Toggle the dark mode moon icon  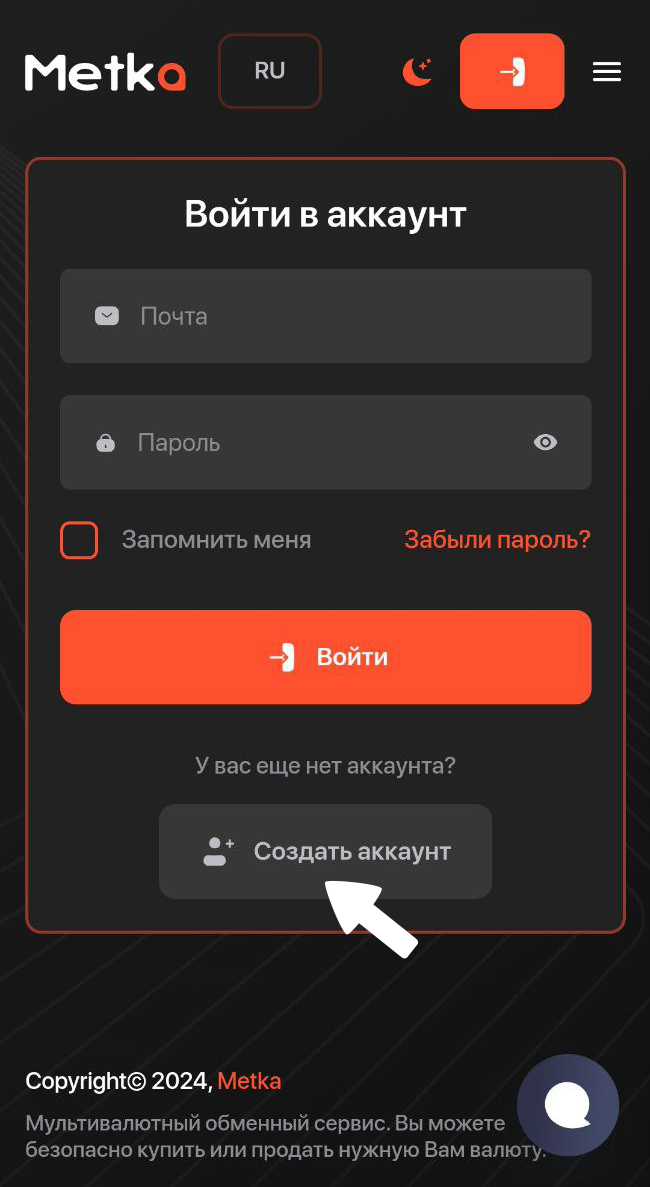(417, 71)
